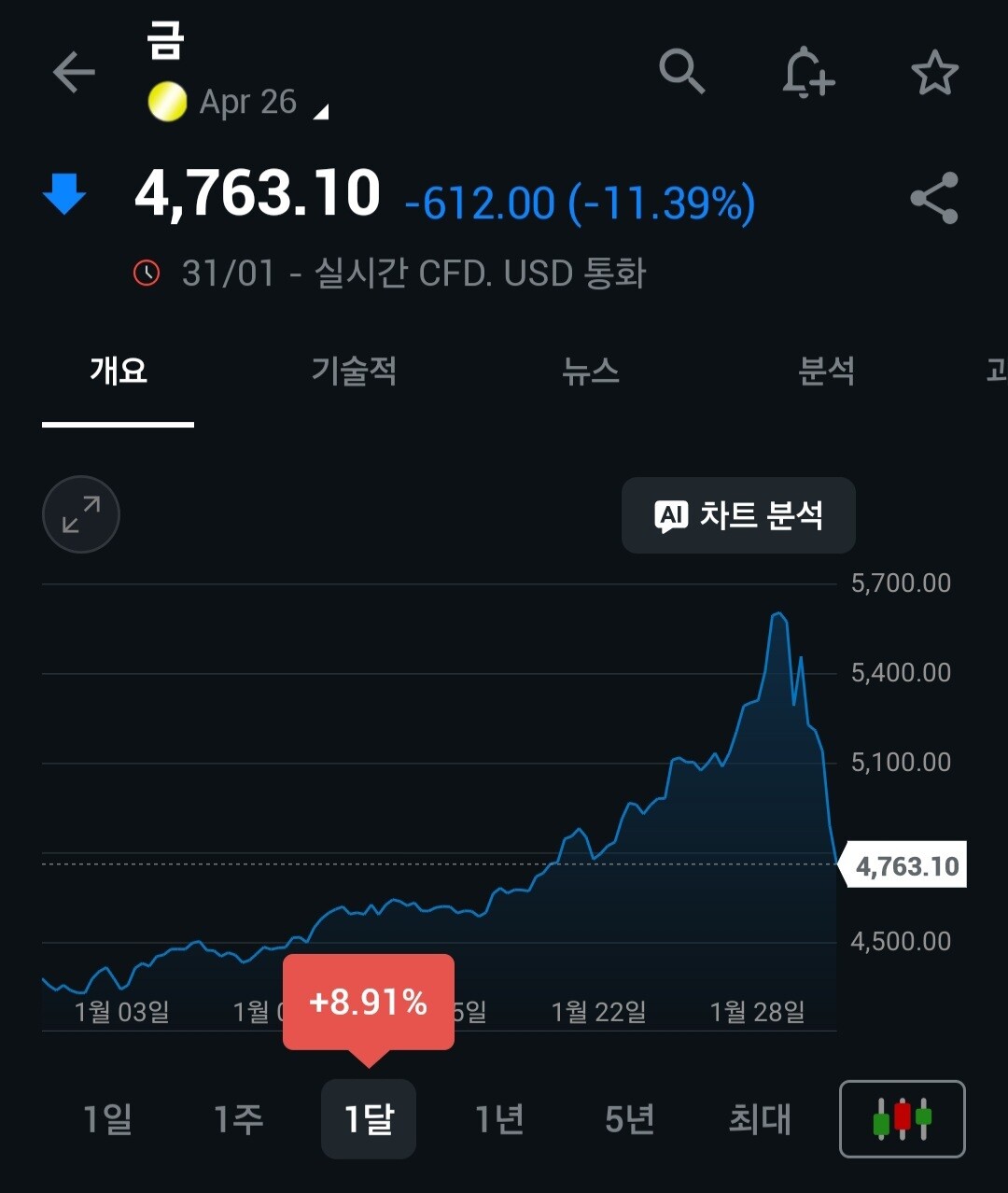Switch to the 기술적 tab

click(354, 372)
